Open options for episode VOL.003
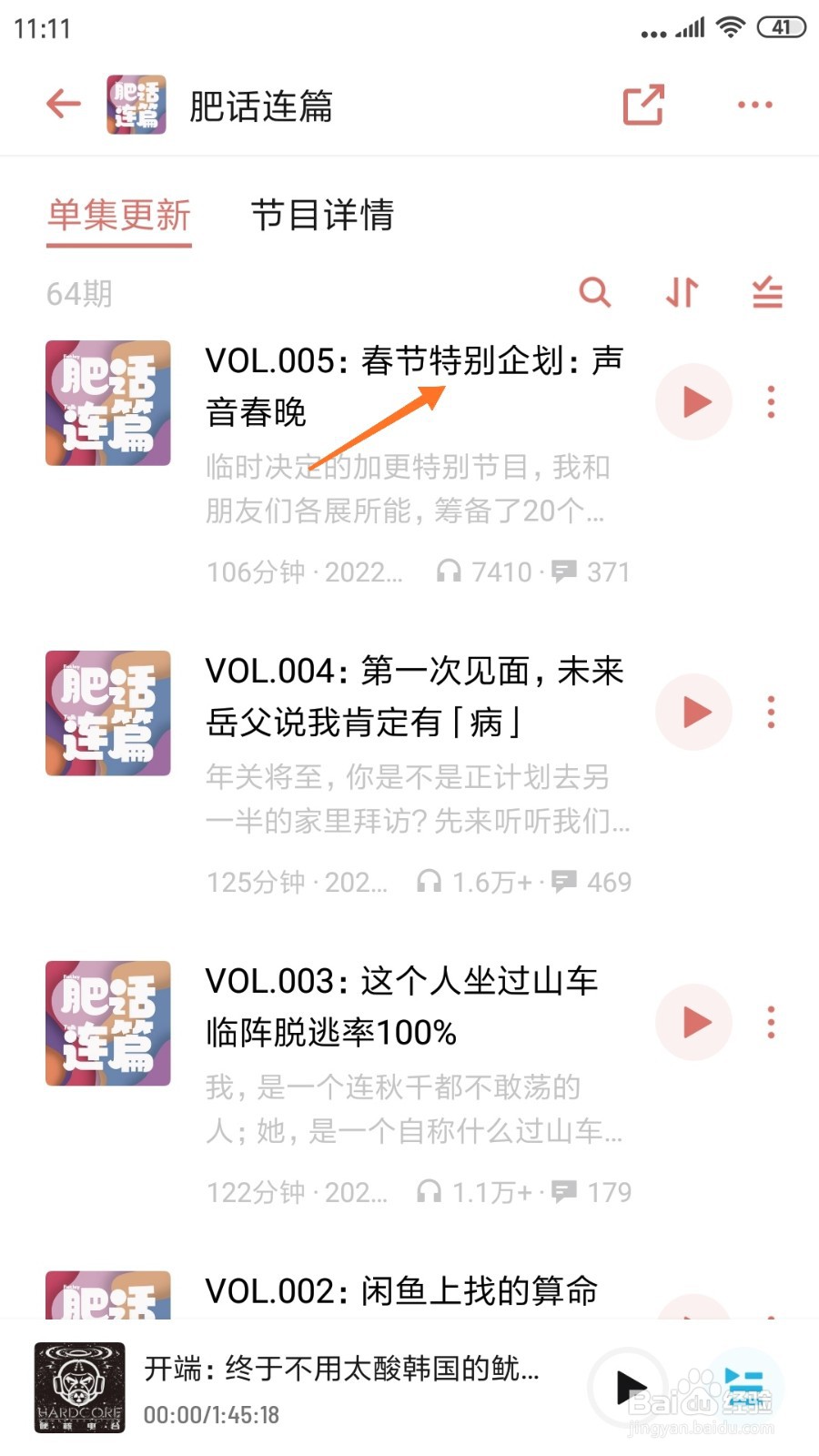The height and width of the screenshot is (1456, 819). tap(771, 1022)
